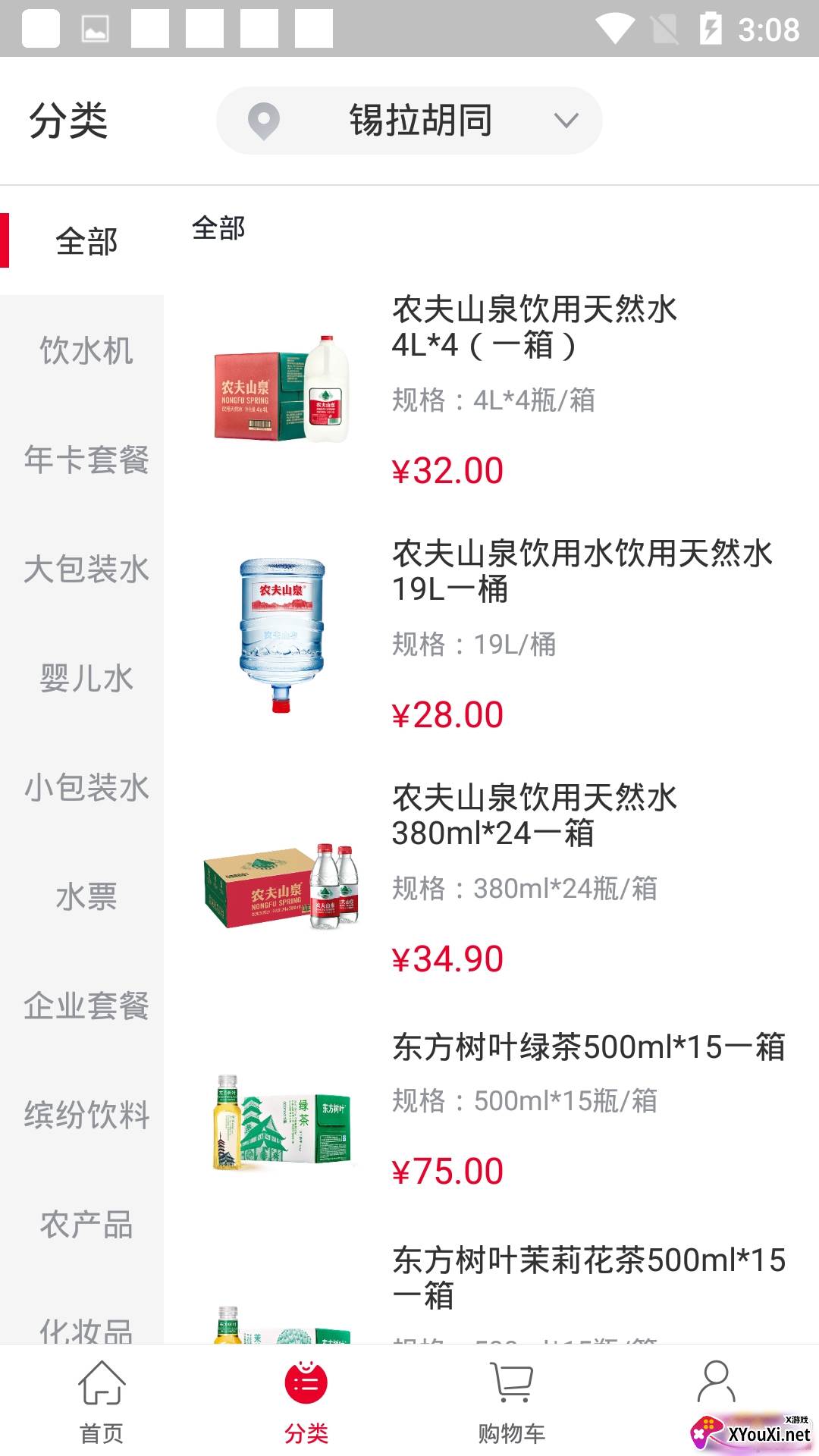
Task: View 农夫山泉 380ml*24 一箱 product
Action: coord(491,877)
